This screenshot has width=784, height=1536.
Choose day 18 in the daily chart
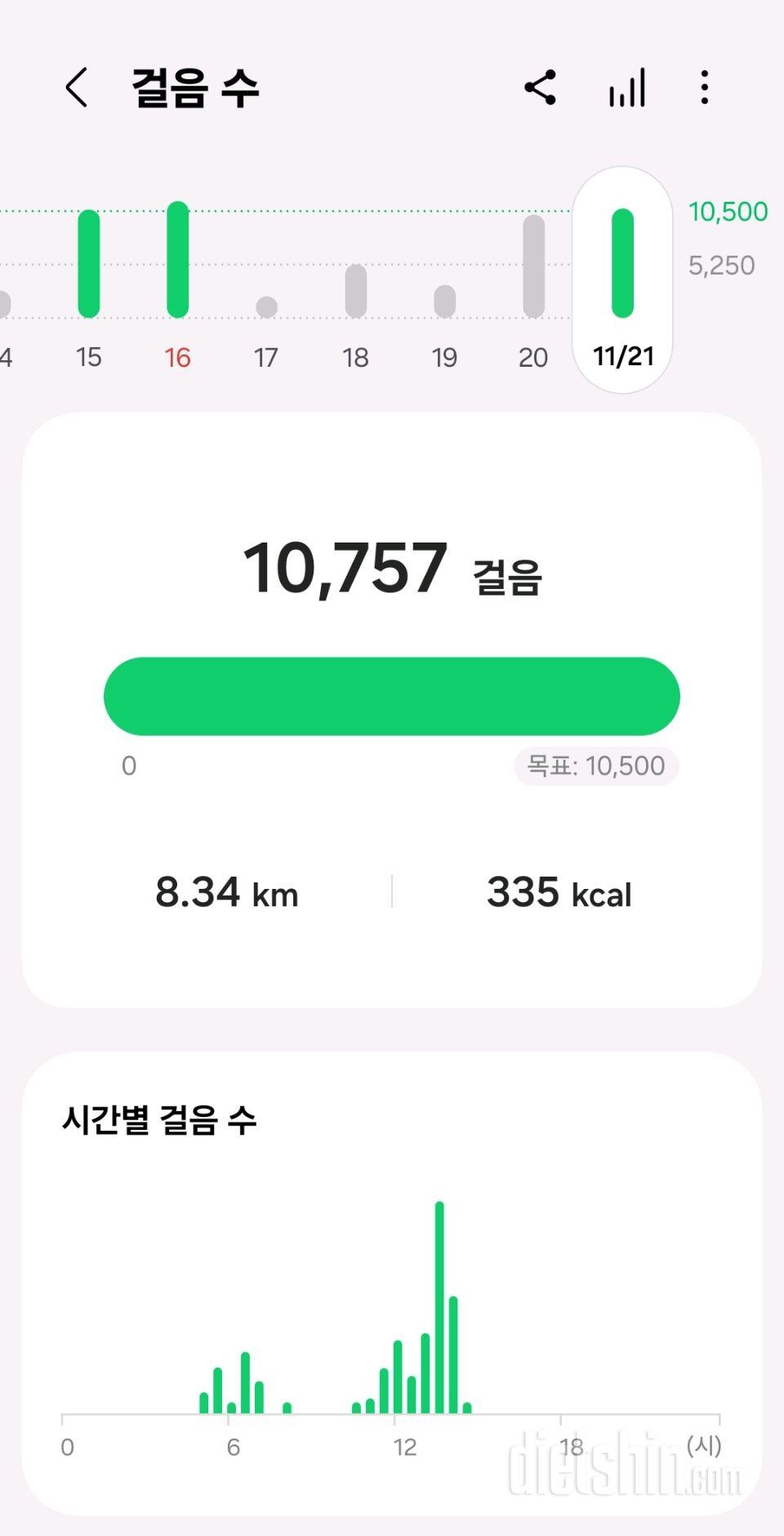(355, 291)
